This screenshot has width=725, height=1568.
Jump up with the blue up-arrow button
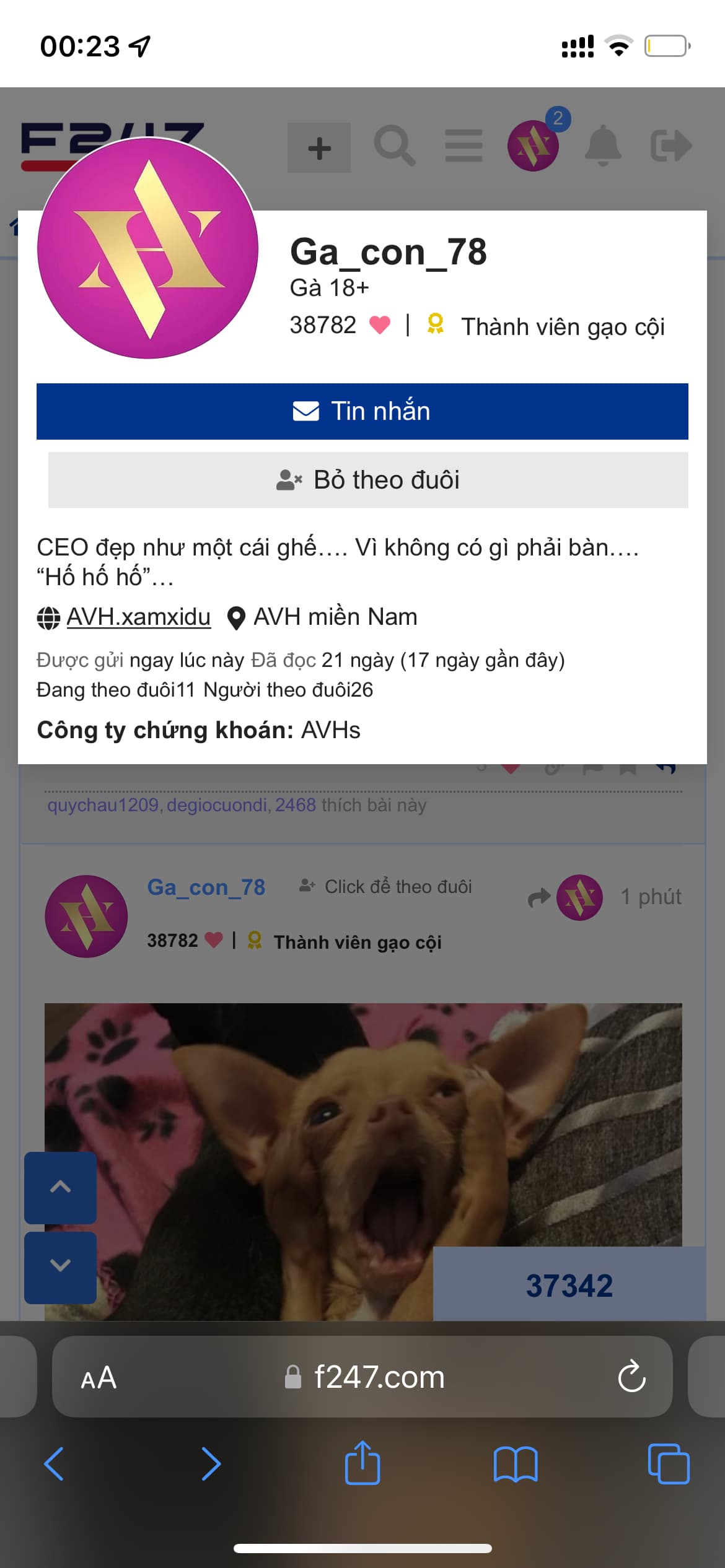coord(60,1187)
